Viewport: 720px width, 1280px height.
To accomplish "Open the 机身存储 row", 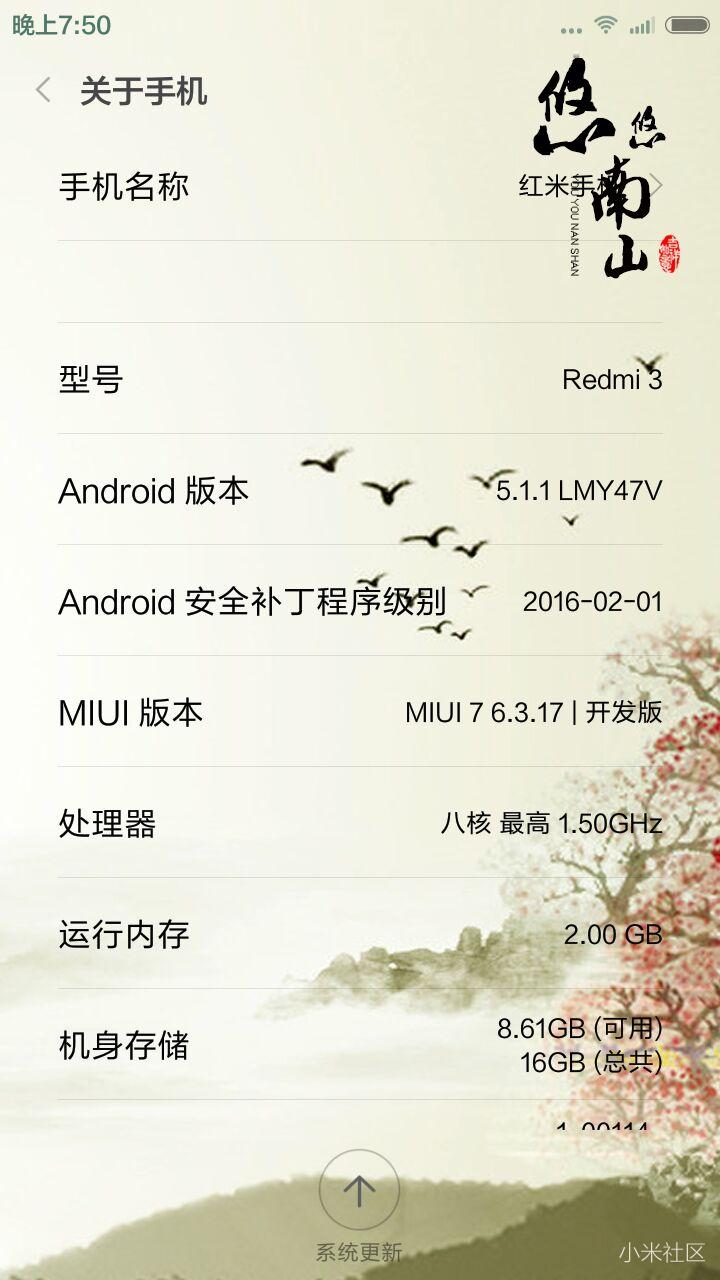I will click(360, 1045).
